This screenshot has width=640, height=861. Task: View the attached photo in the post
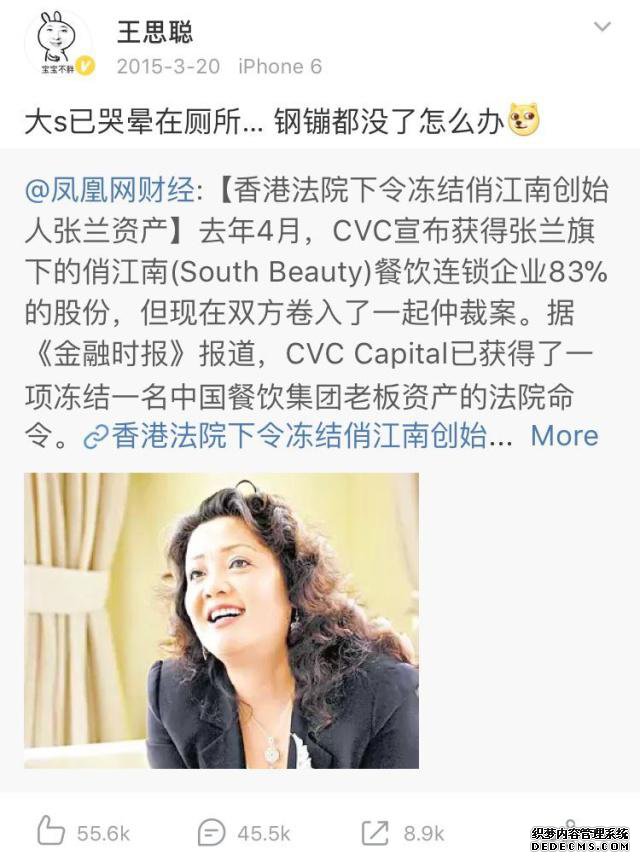point(221,620)
